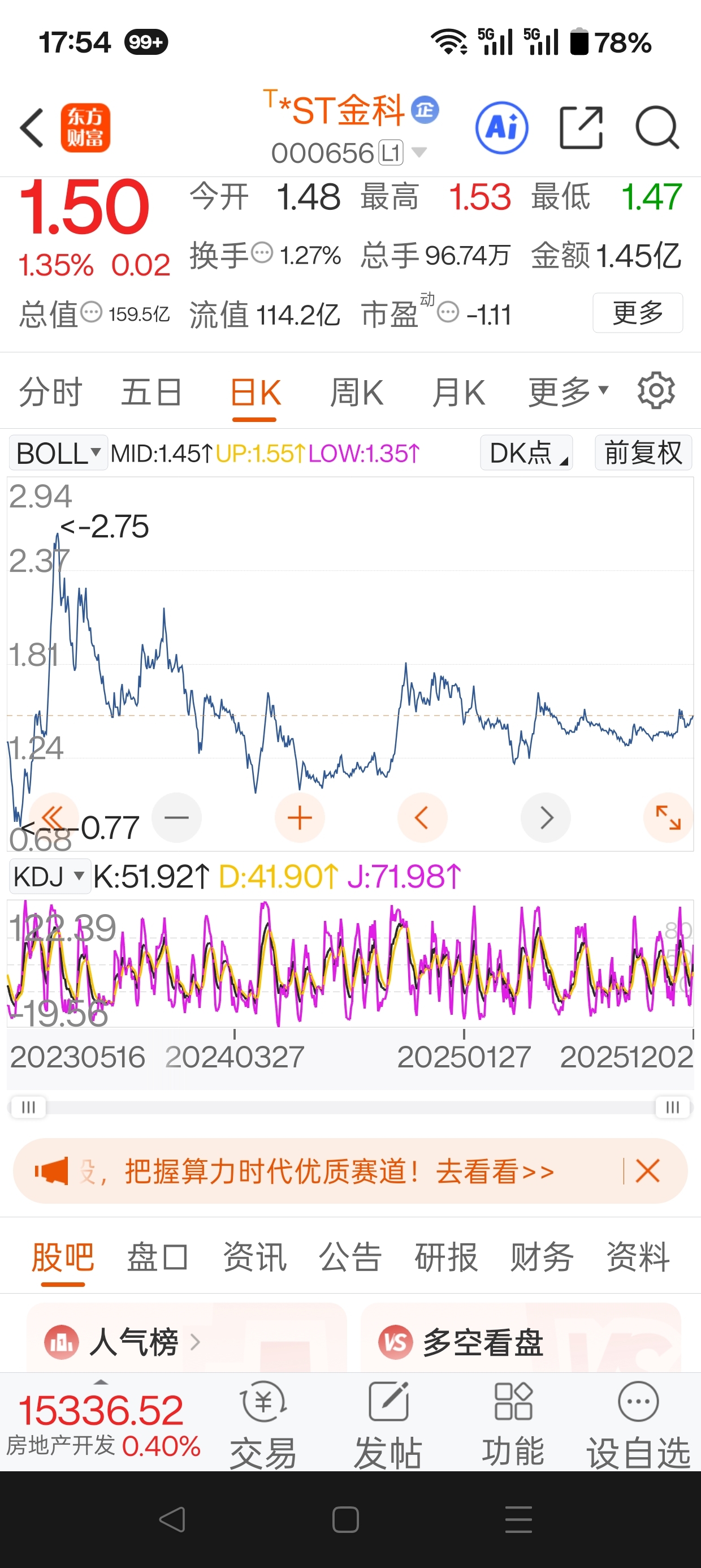Open the search magnifier
The image size is (701, 1568).
click(x=657, y=128)
